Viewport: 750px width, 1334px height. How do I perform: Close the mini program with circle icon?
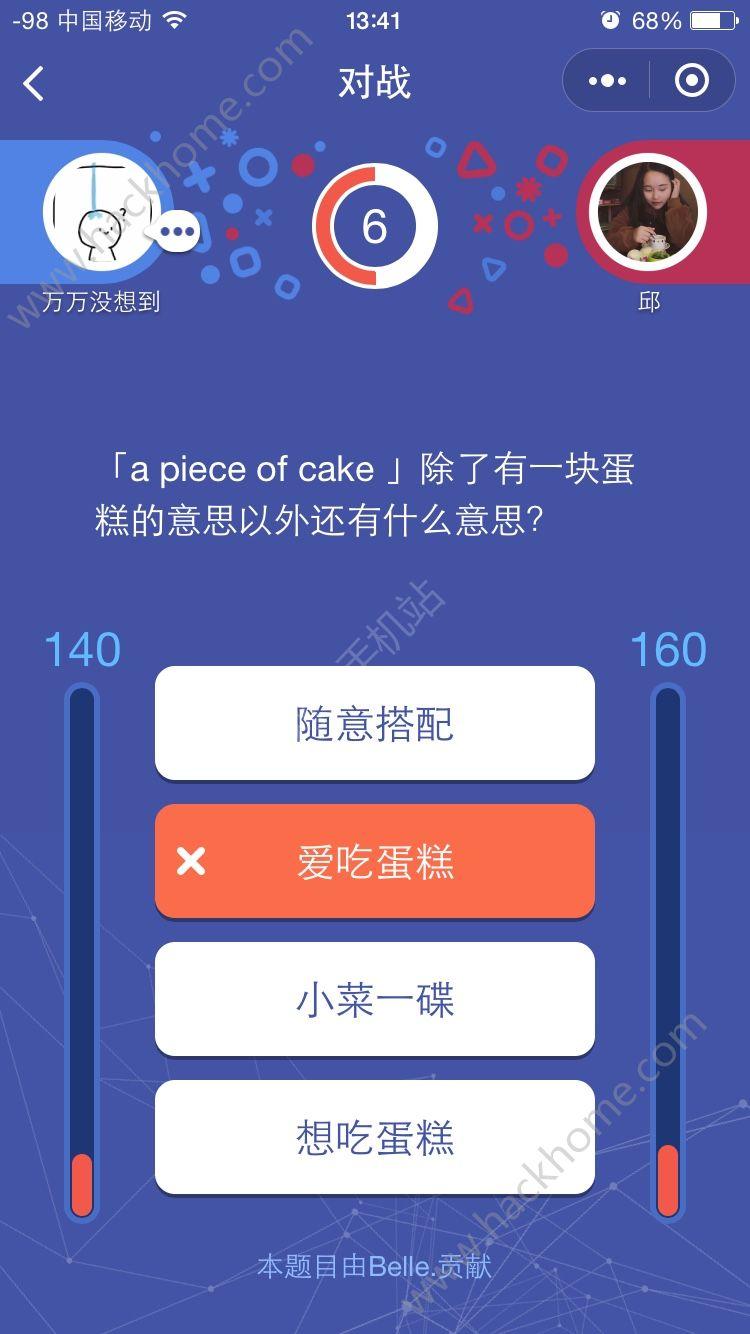(692, 81)
